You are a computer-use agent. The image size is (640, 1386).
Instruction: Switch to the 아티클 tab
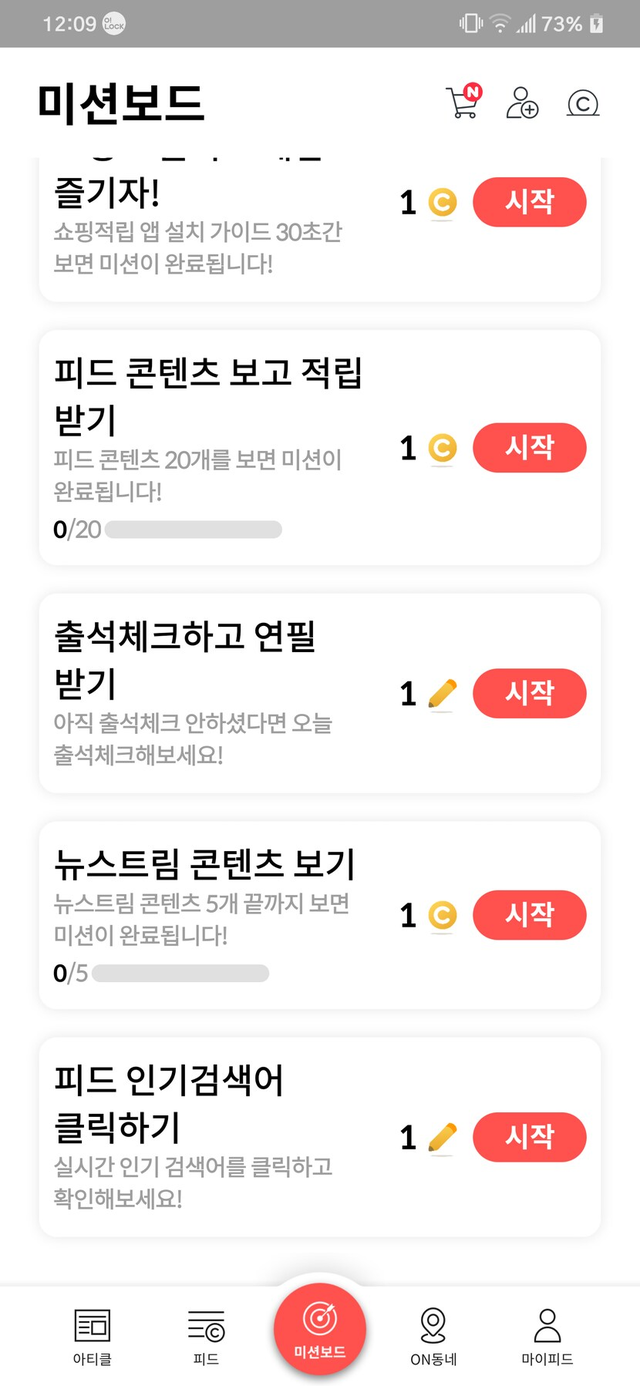92,1337
